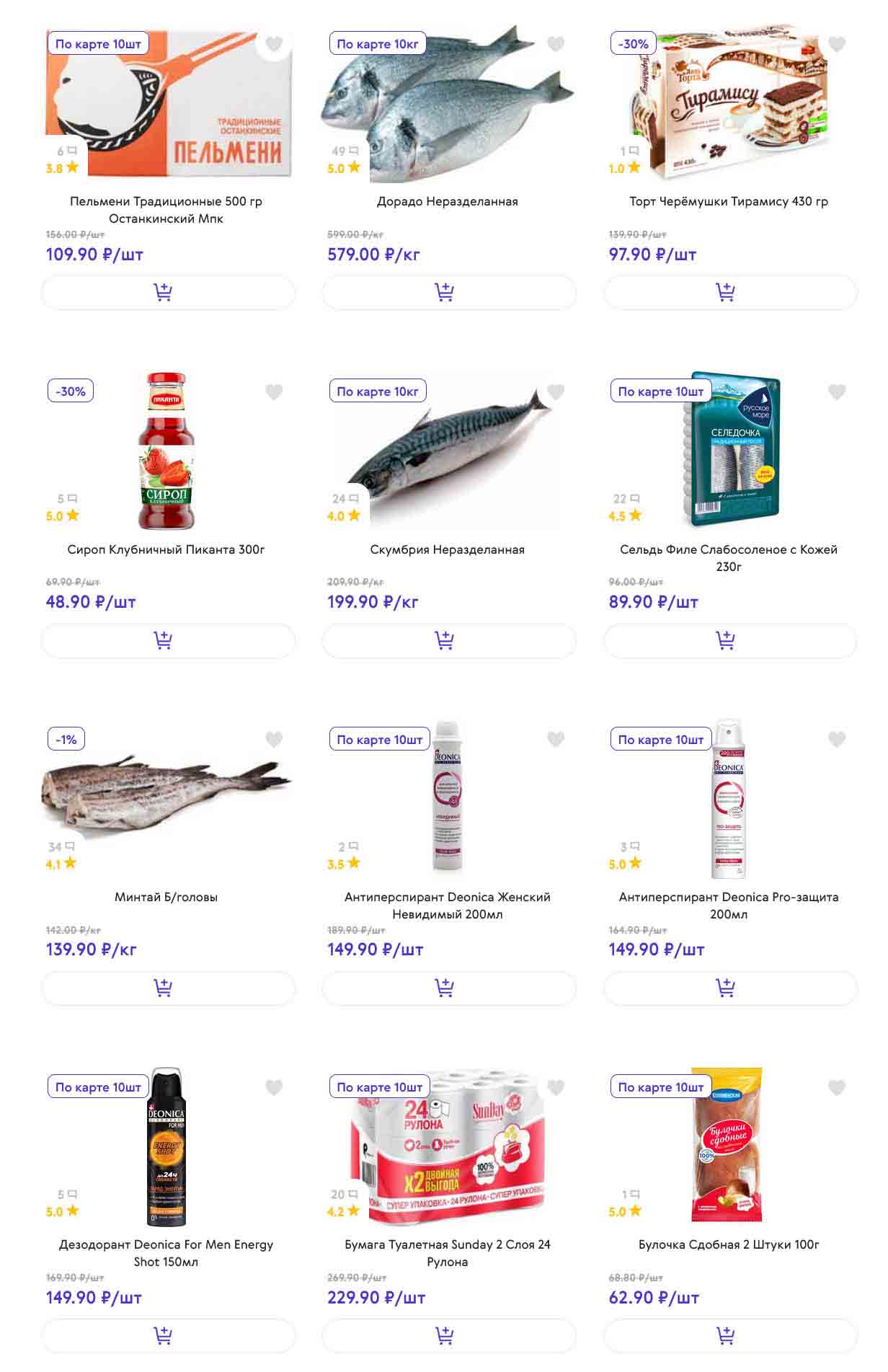Screen dimensions: 888x1372
Task: Open Антиперспирант Deonica Женский Невидимый product
Action: coord(447,905)
